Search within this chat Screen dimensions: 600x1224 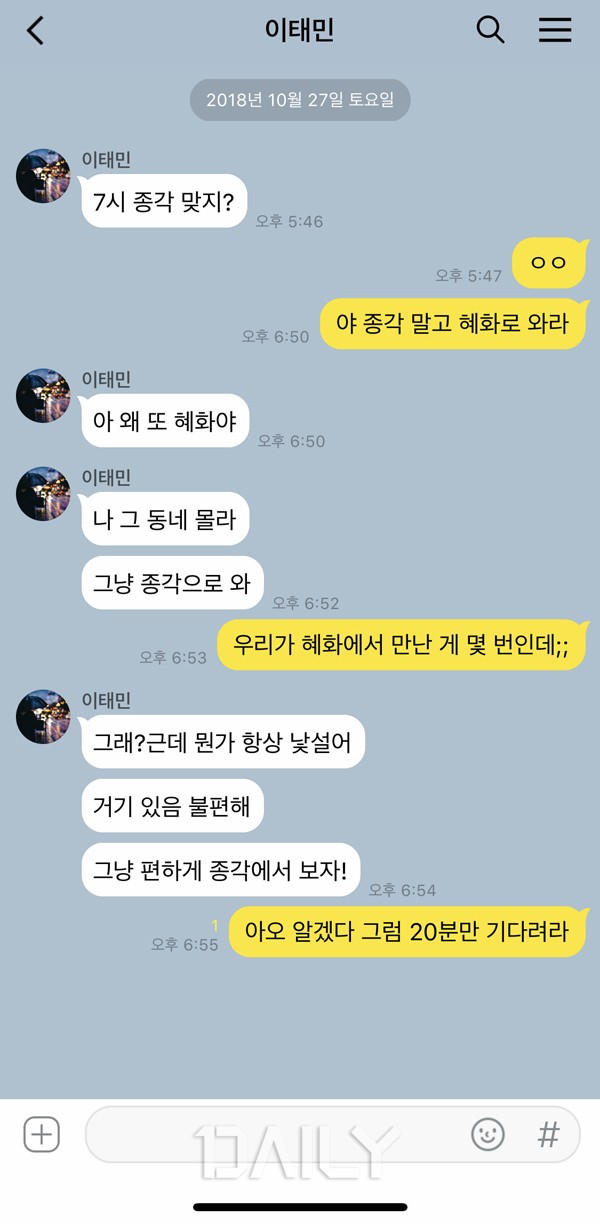point(490,30)
